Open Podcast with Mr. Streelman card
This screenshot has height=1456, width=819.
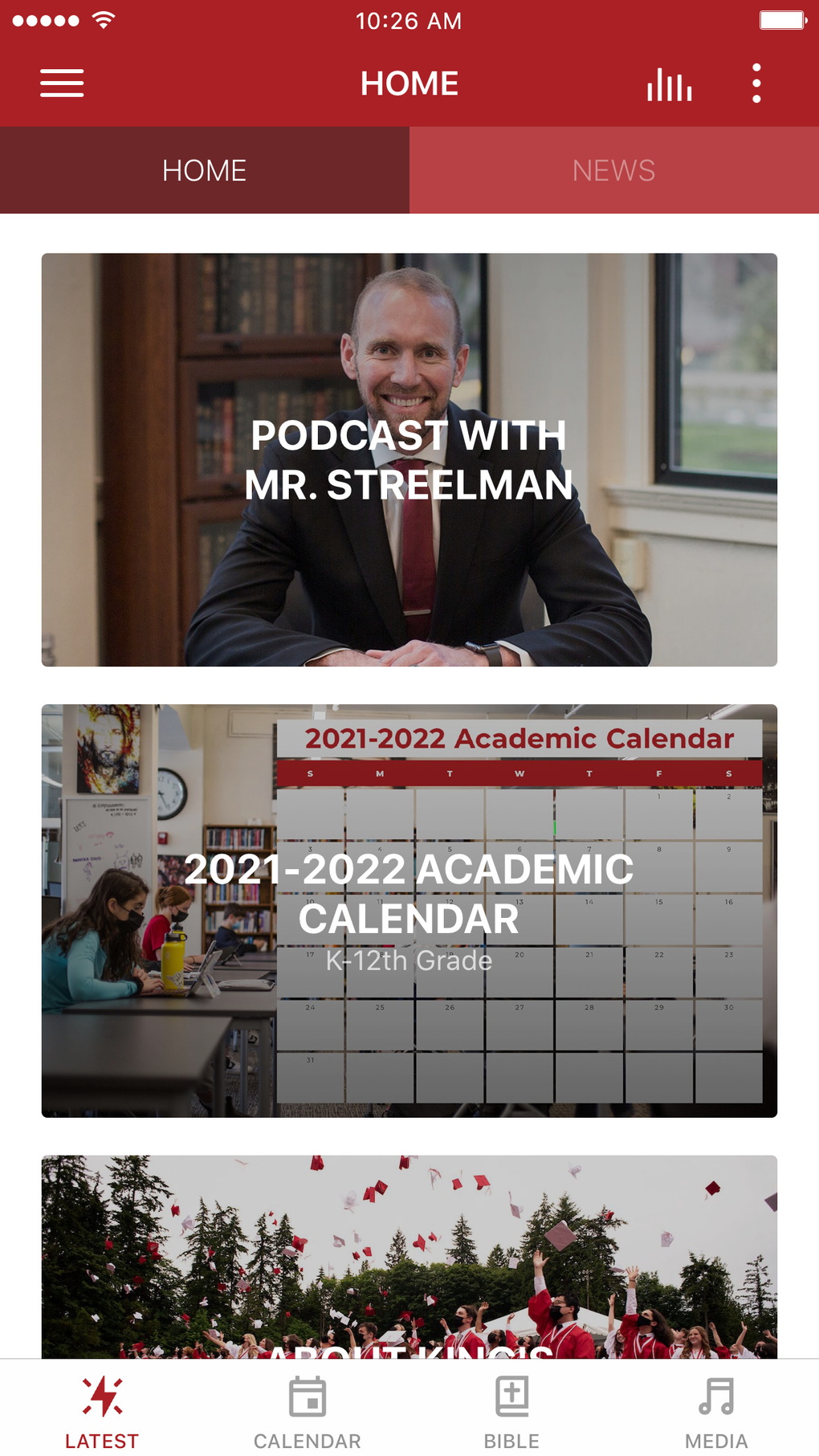[409, 459]
